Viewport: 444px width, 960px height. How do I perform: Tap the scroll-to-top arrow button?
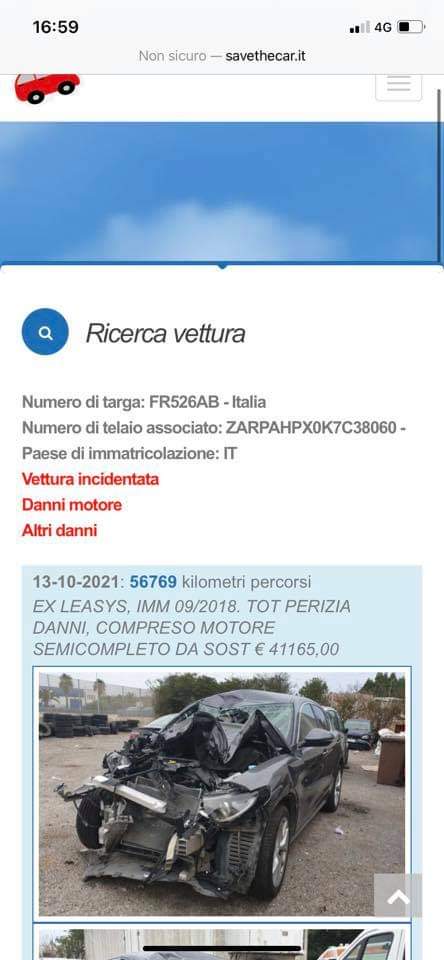pyautogui.click(x=398, y=898)
